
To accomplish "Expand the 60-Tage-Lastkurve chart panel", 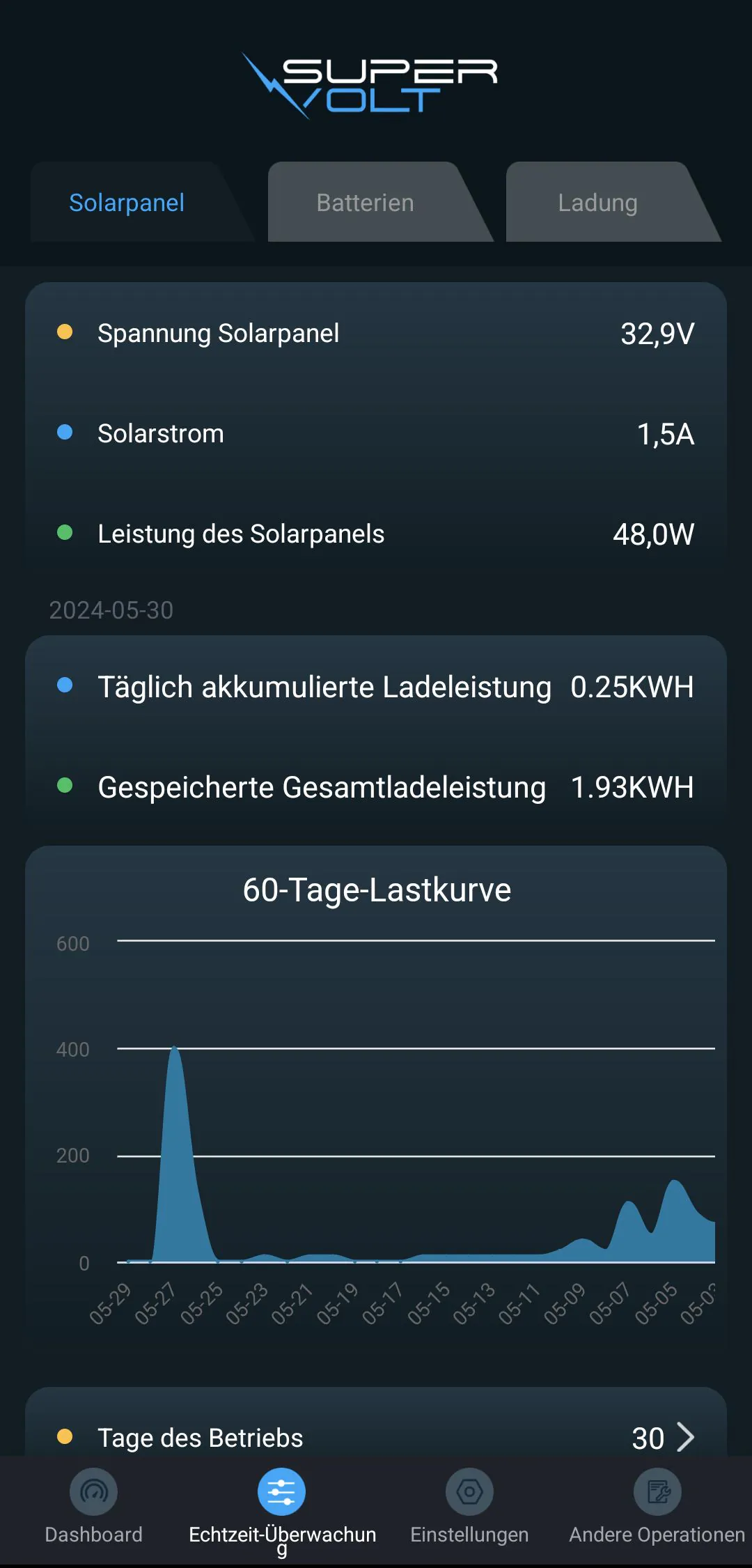I will (x=376, y=890).
